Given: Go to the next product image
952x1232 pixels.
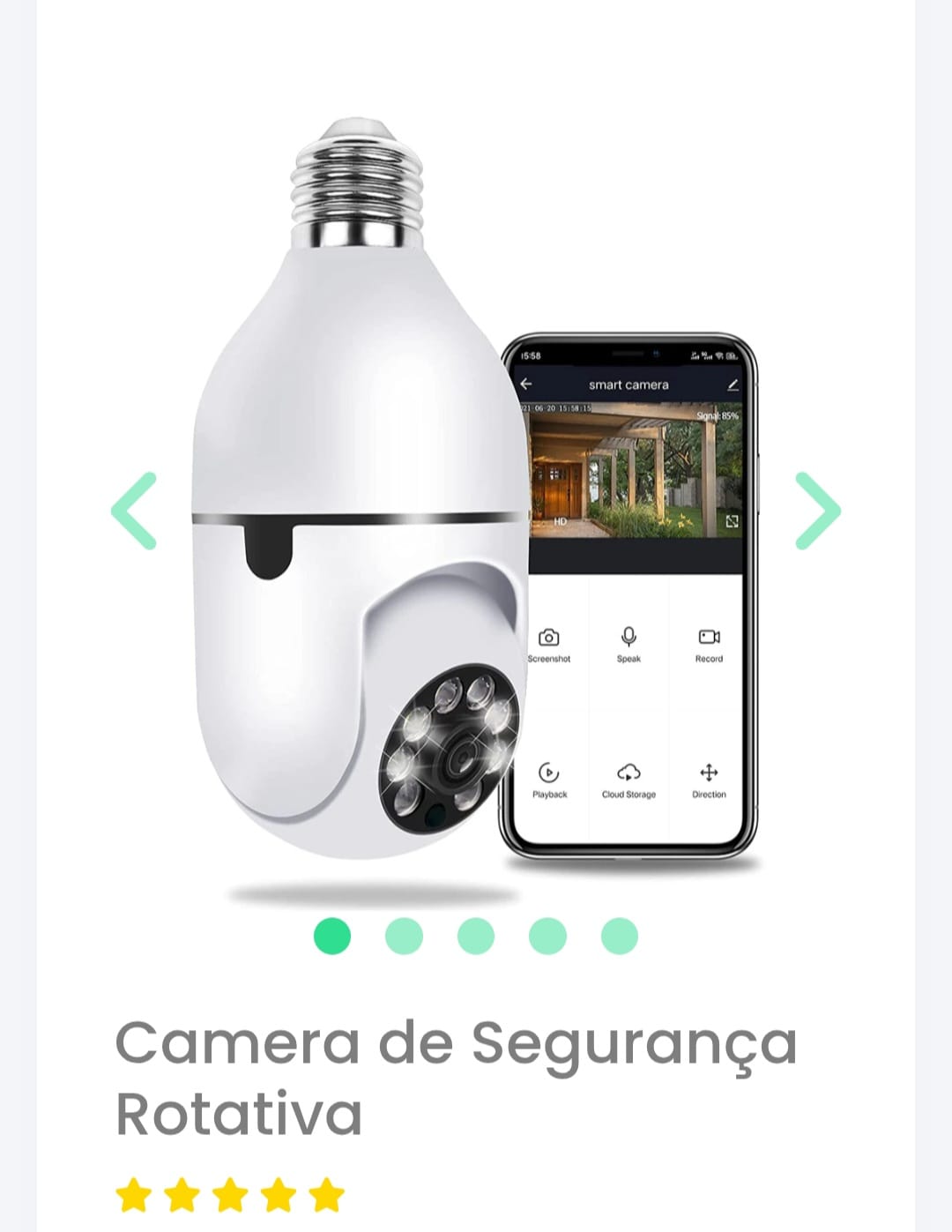Looking at the screenshot, I should tap(818, 511).
